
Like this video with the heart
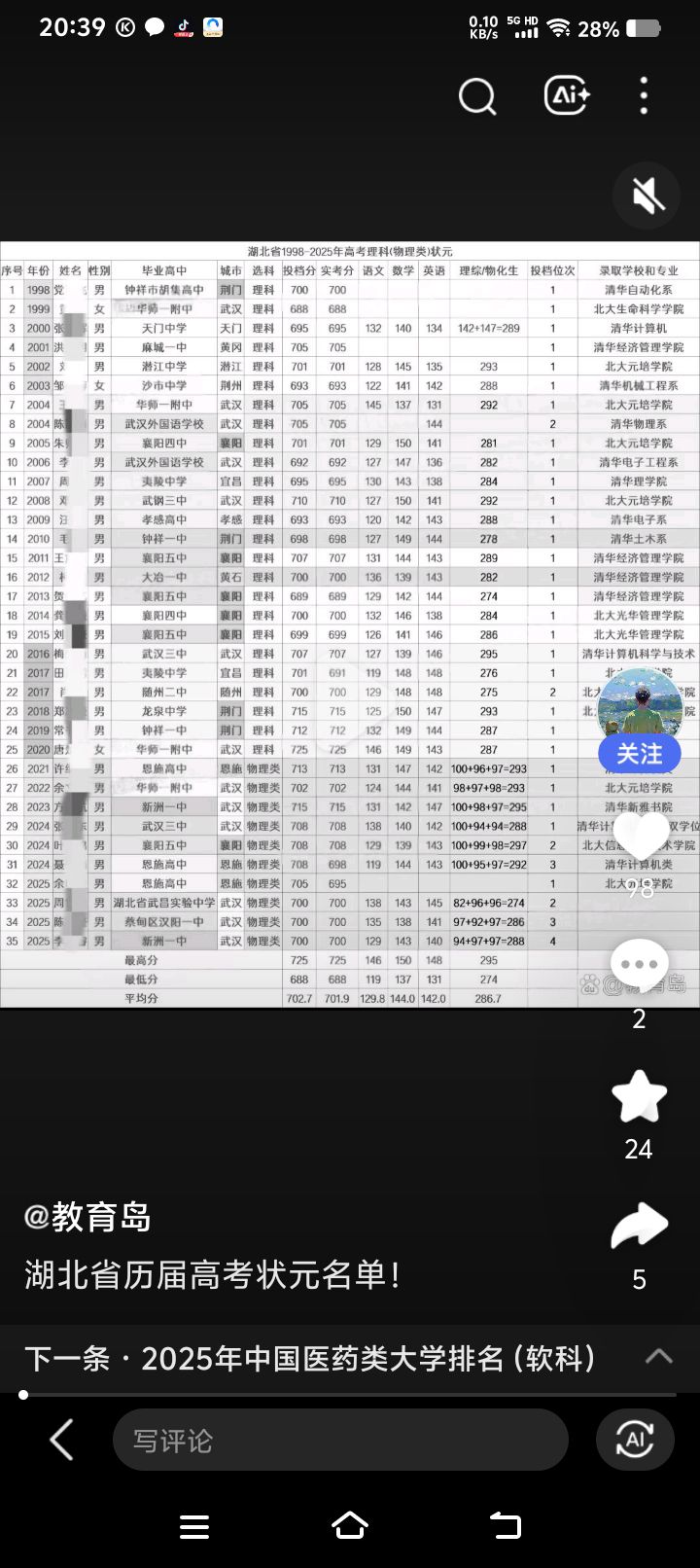pyautogui.click(x=640, y=837)
